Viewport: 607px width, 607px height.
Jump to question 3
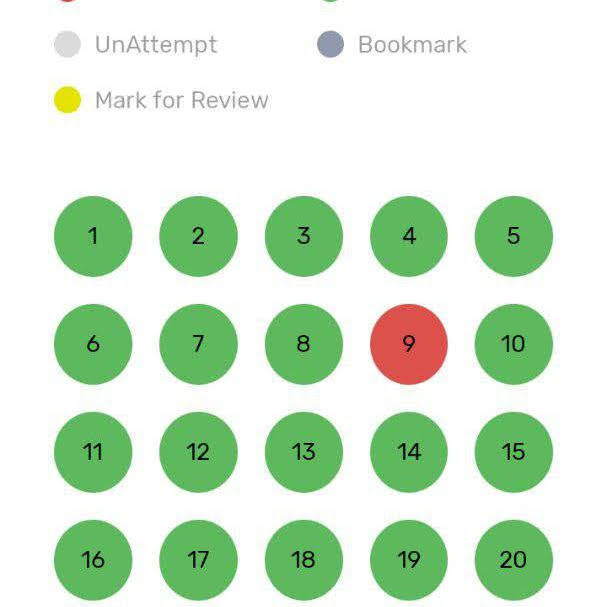click(x=304, y=236)
